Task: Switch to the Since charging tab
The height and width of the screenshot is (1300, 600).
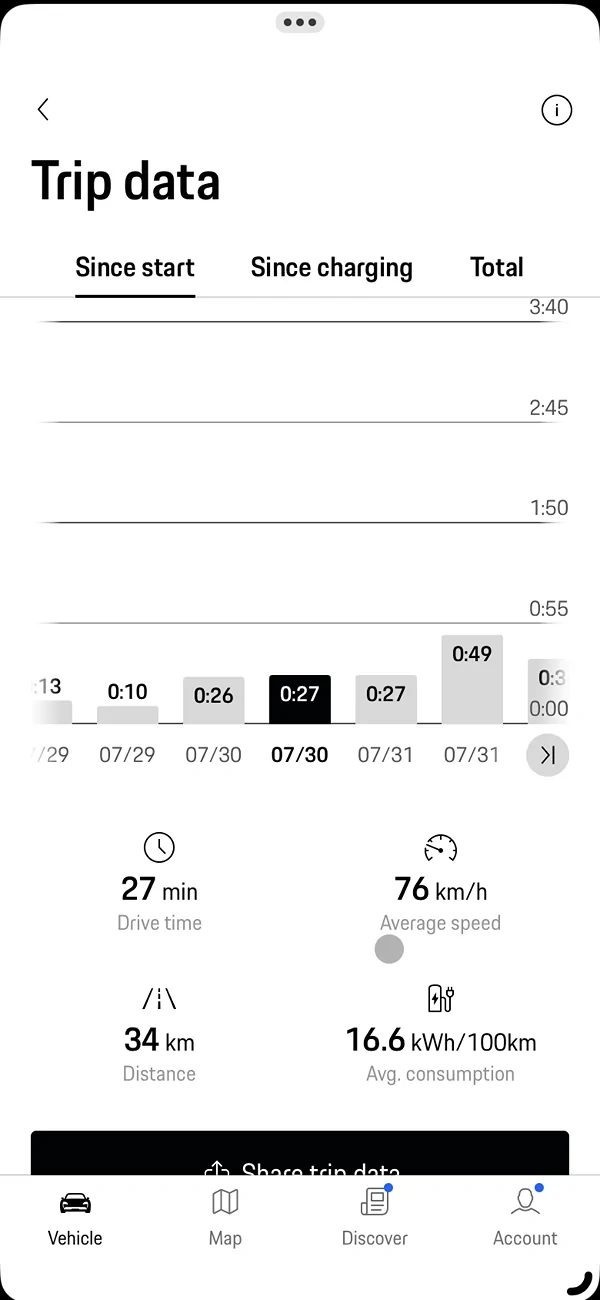Action: [331, 268]
